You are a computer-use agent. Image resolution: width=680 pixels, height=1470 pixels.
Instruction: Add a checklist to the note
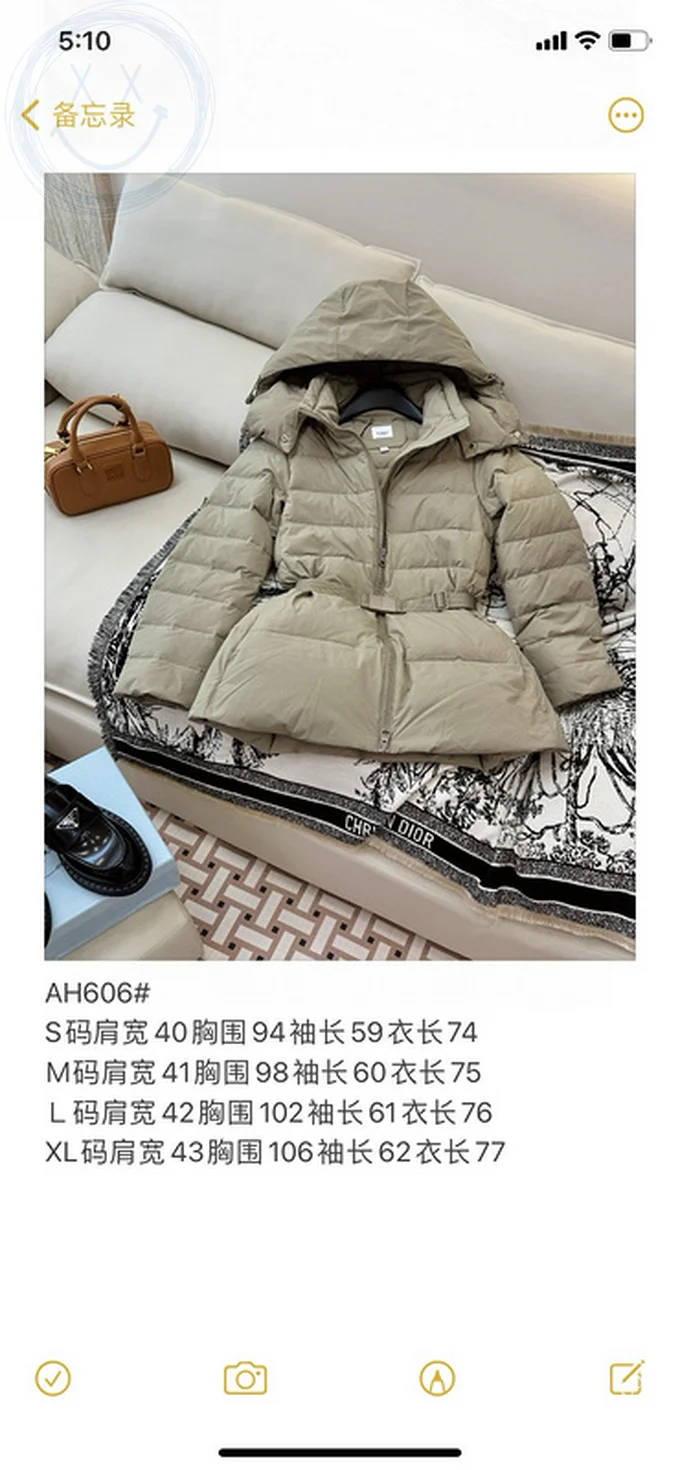[53, 1377]
